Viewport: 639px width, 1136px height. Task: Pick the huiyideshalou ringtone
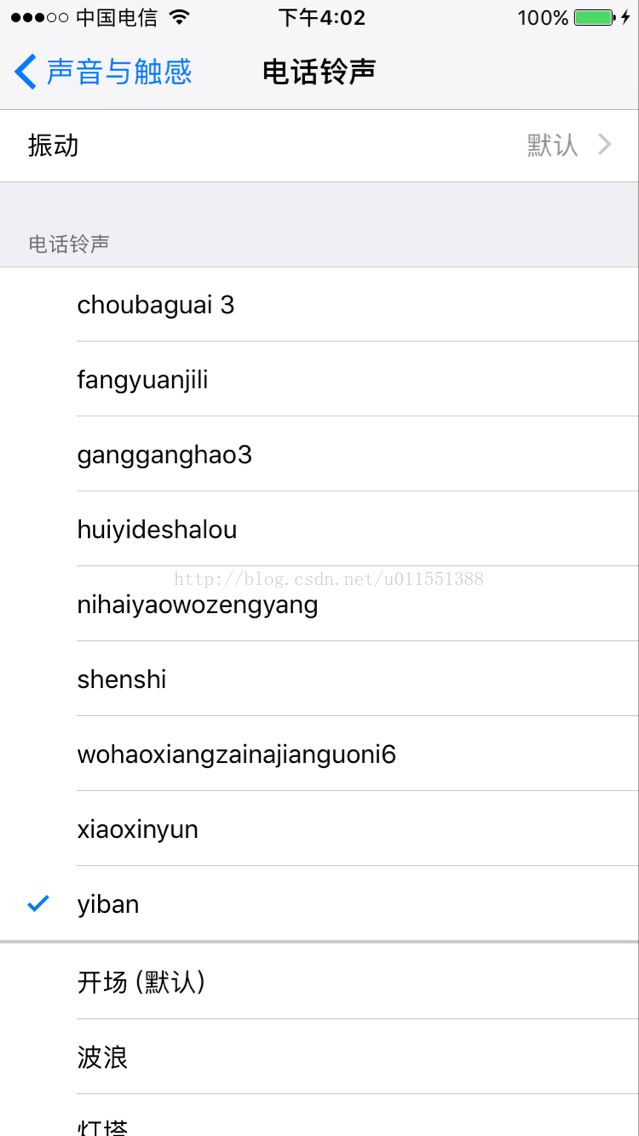320,529
